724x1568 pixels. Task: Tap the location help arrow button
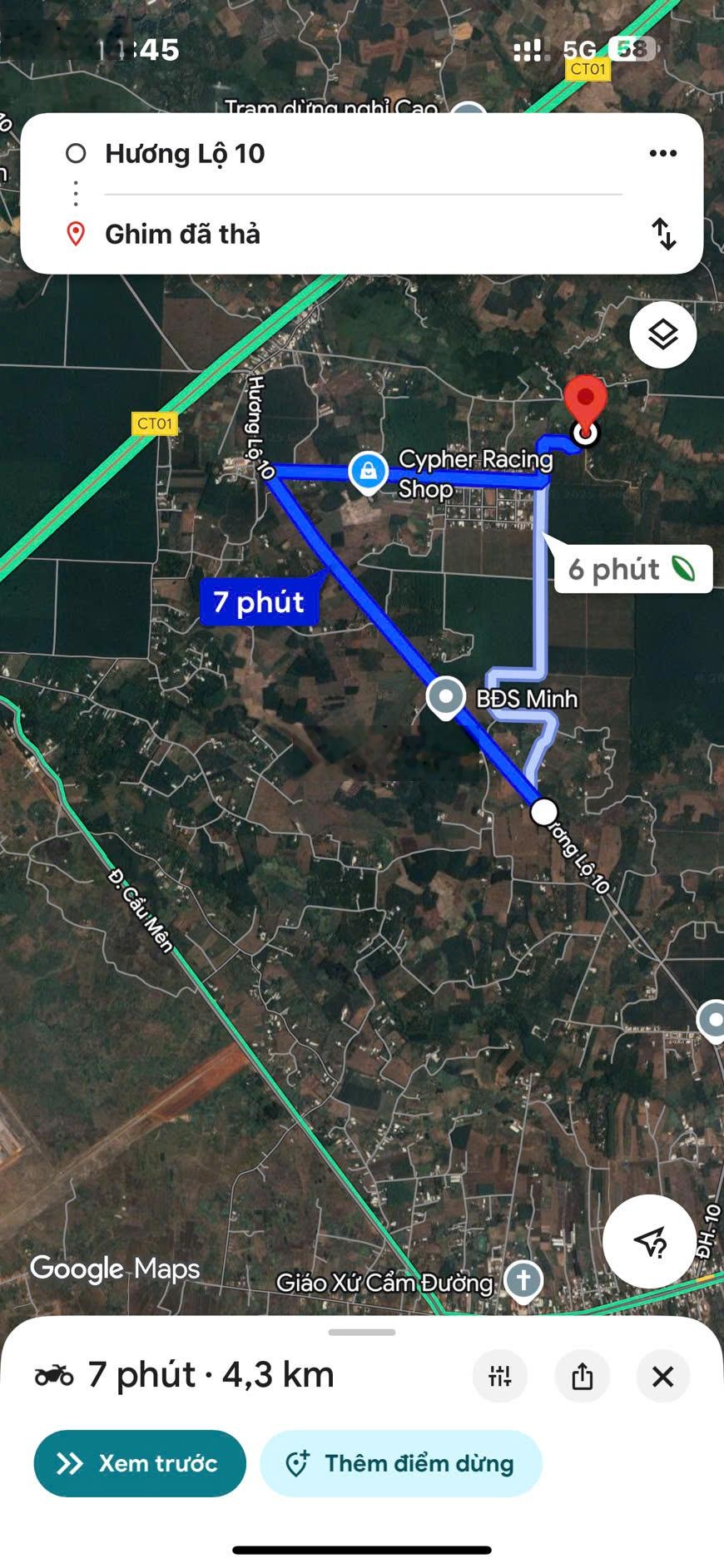pos(649,1242)
